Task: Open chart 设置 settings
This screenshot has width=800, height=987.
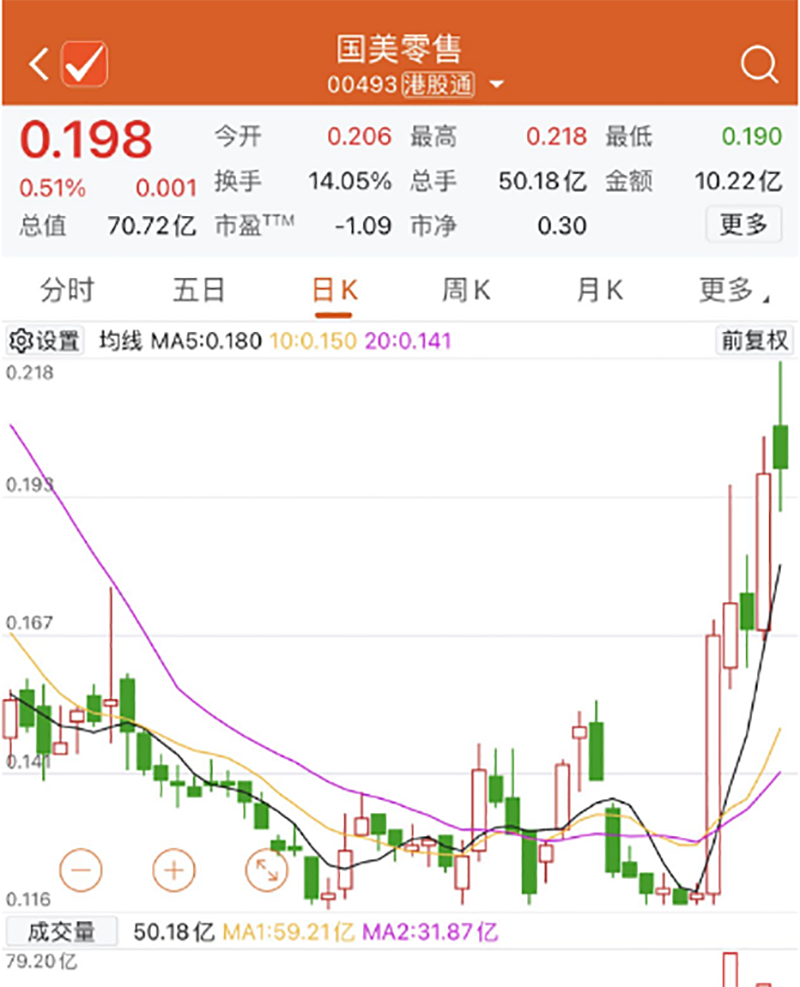Action: (x=46, y=341)
